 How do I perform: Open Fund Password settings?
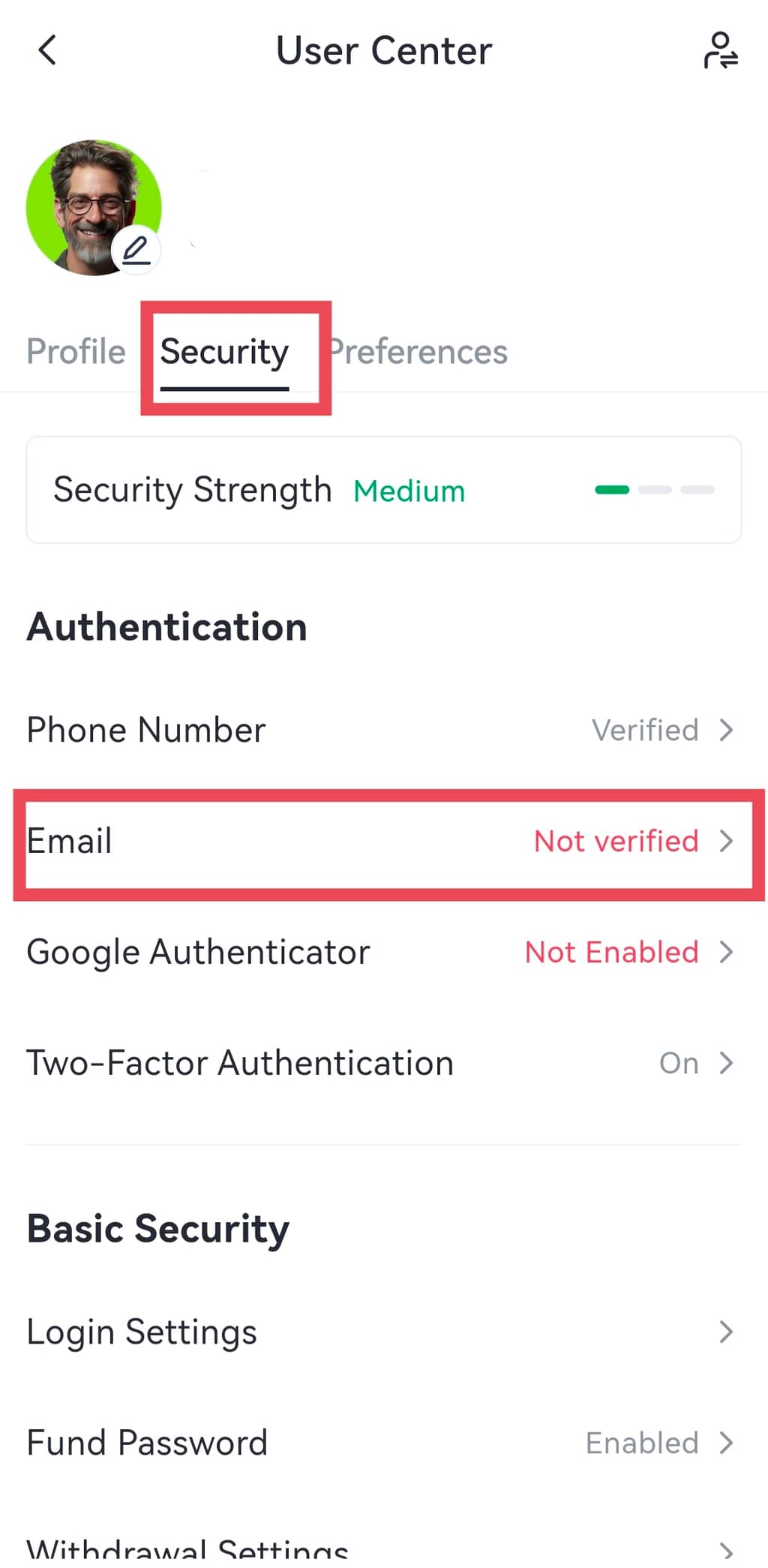point(383,1443)
